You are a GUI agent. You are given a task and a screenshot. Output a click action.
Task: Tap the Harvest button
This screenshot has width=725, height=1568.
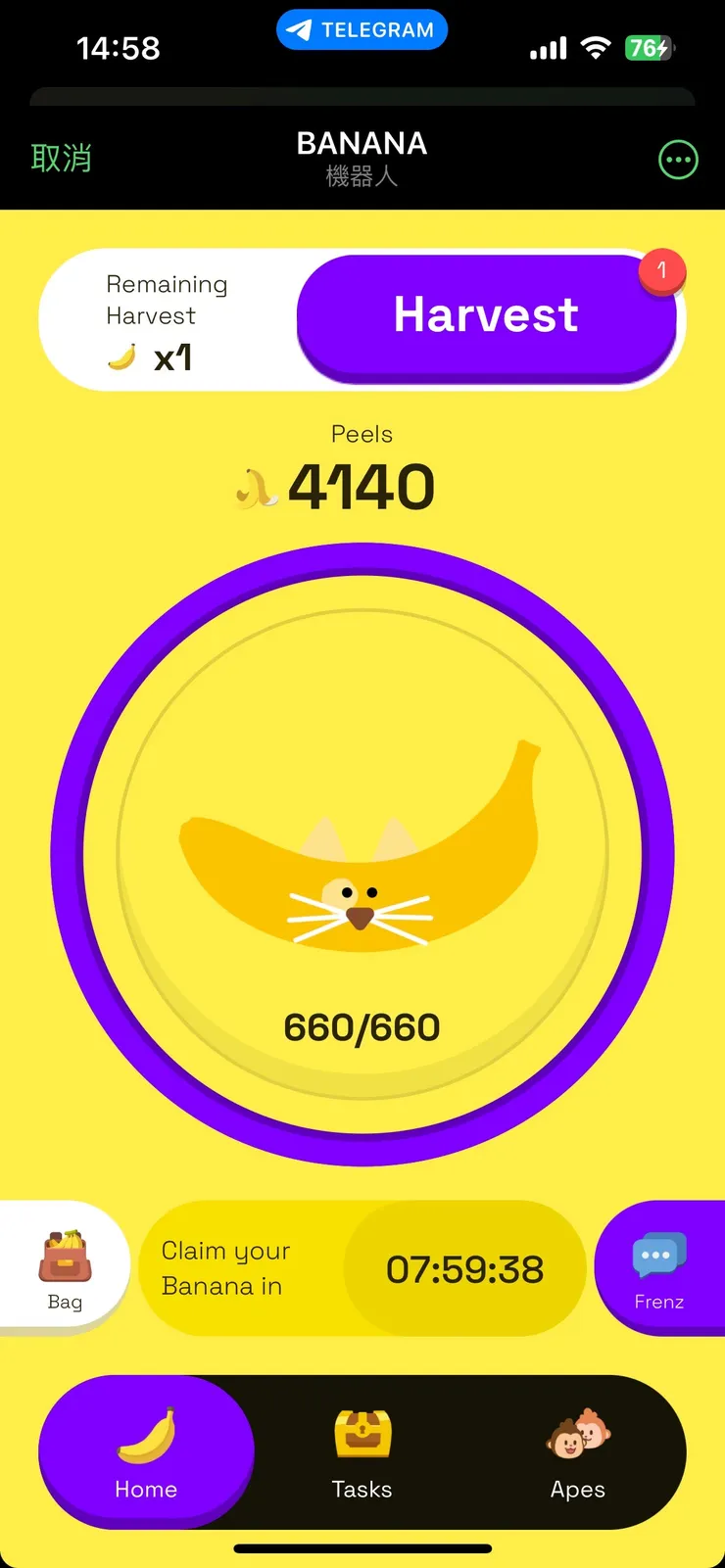486,316
